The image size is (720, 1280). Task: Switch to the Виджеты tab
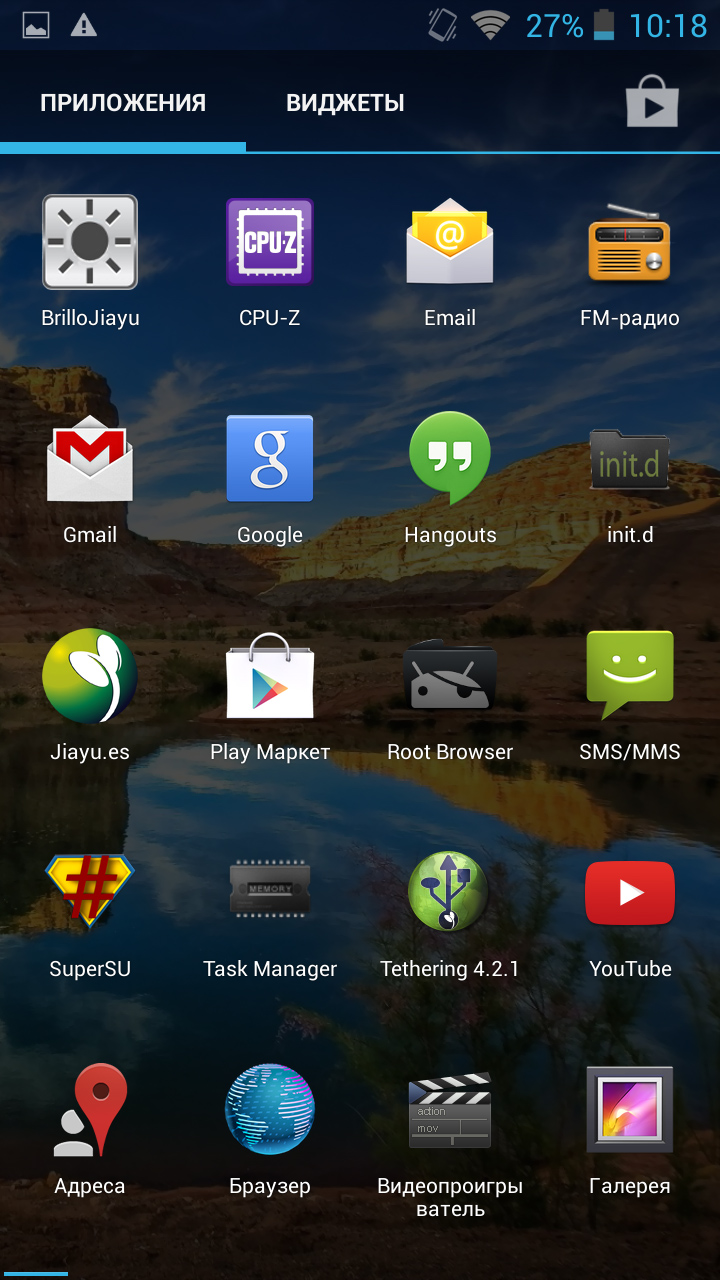[345, 103]
